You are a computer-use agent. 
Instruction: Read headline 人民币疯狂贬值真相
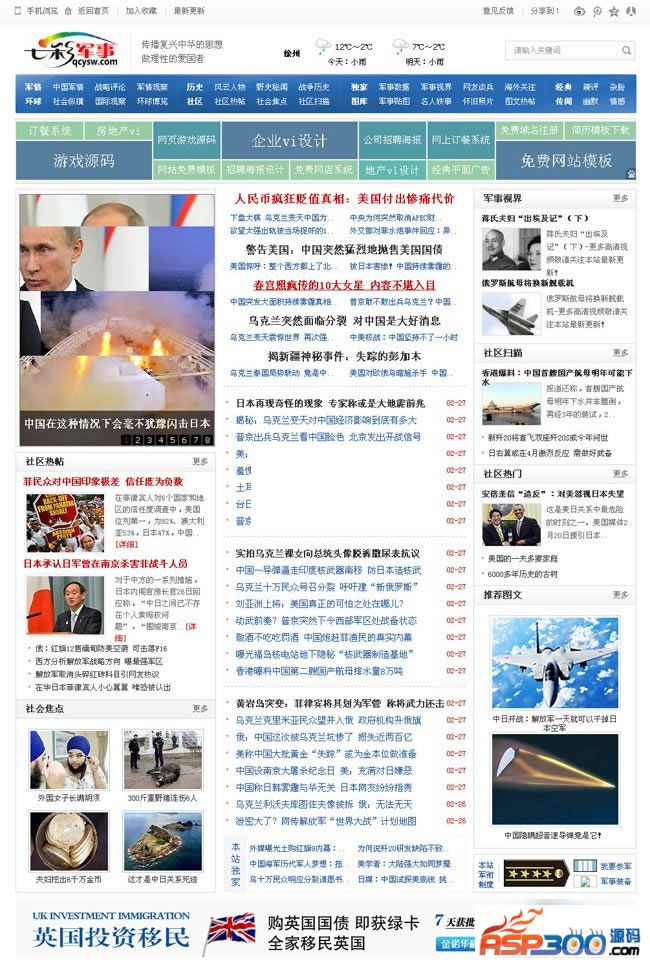pyautogui.click(x=344, y=198)
